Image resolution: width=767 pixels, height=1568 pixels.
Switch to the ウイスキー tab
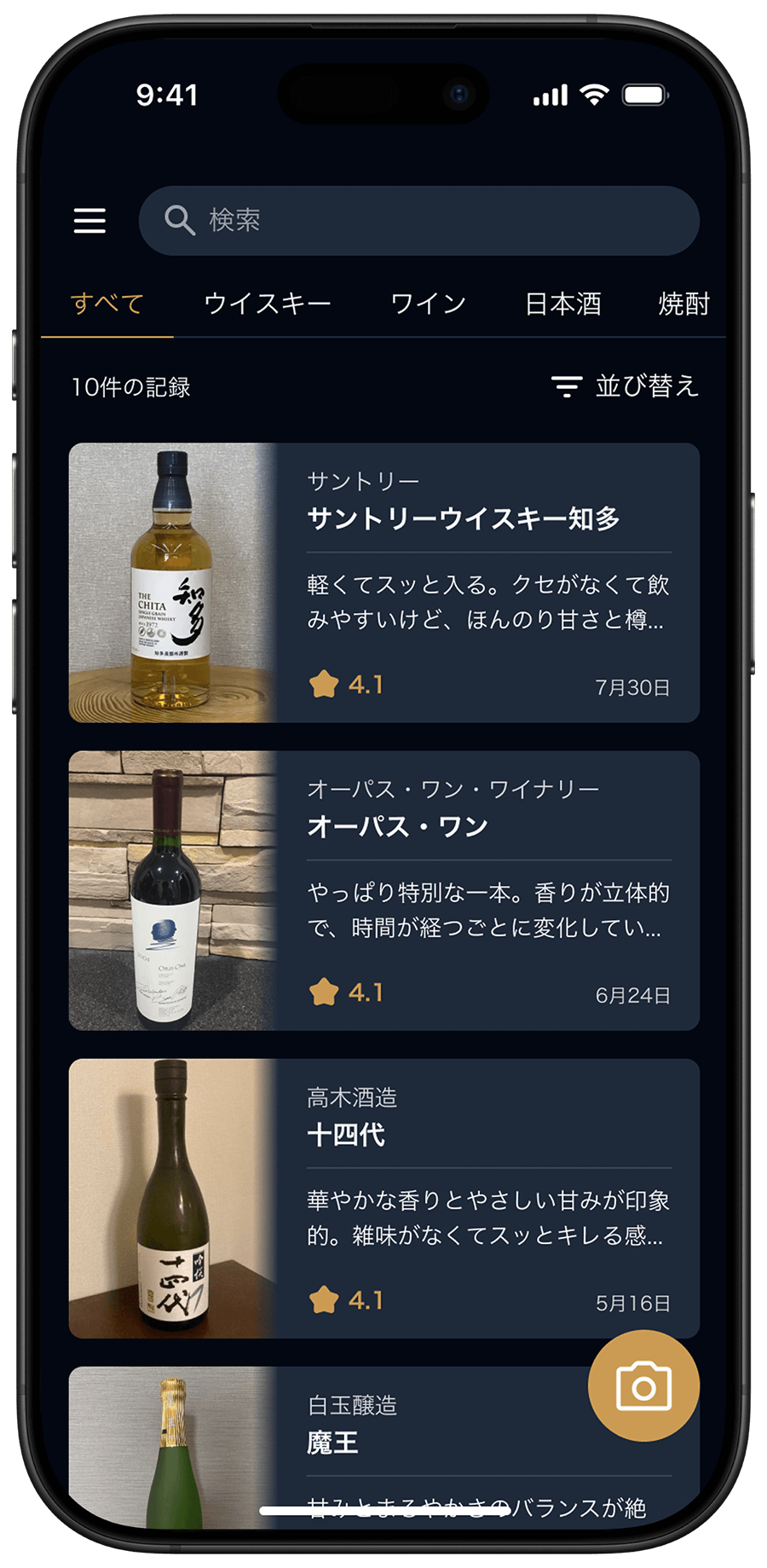click(x=268, y=304)
